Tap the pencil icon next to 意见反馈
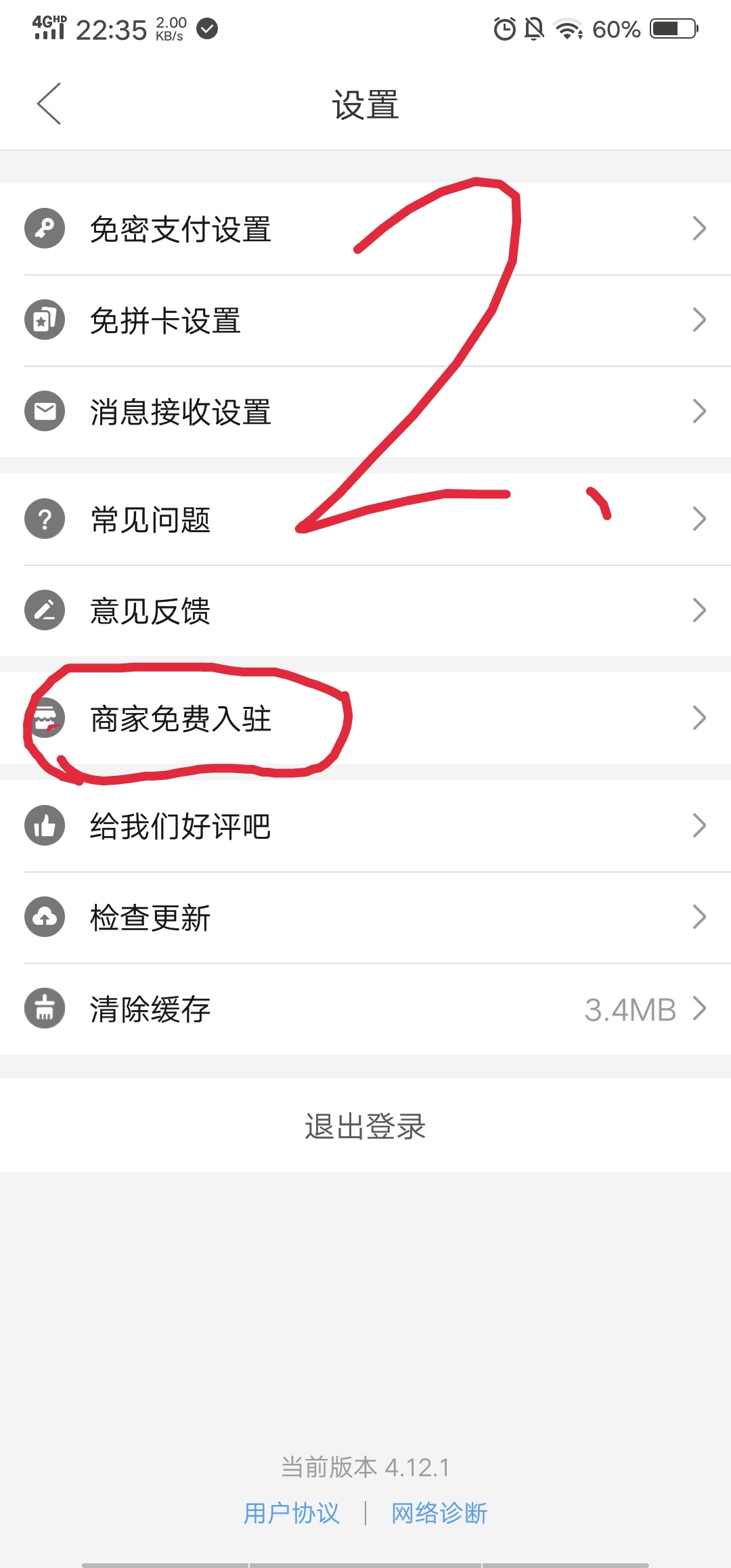This screenshot has height=1568, width=731. [44, 610]
